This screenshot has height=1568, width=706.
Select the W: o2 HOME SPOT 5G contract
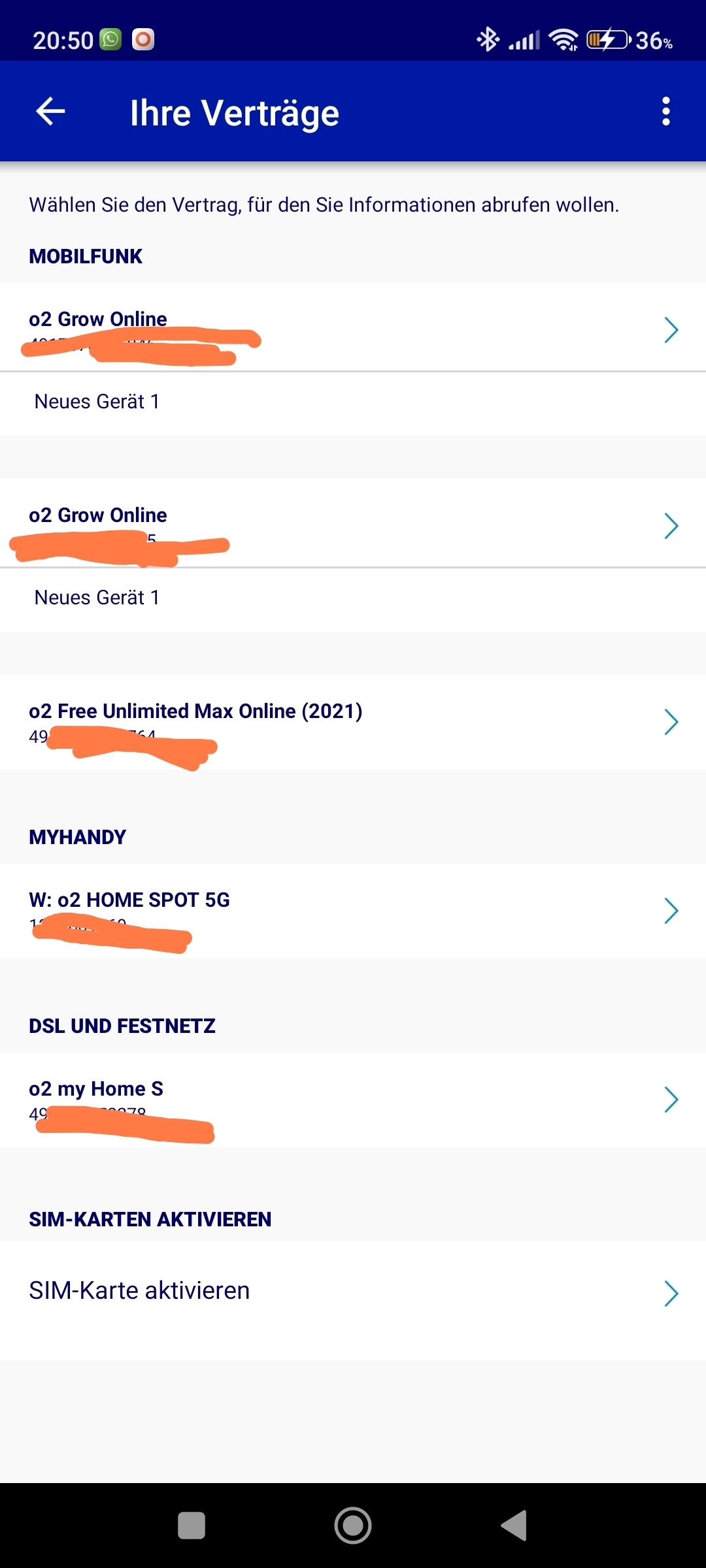pos(353,911)
